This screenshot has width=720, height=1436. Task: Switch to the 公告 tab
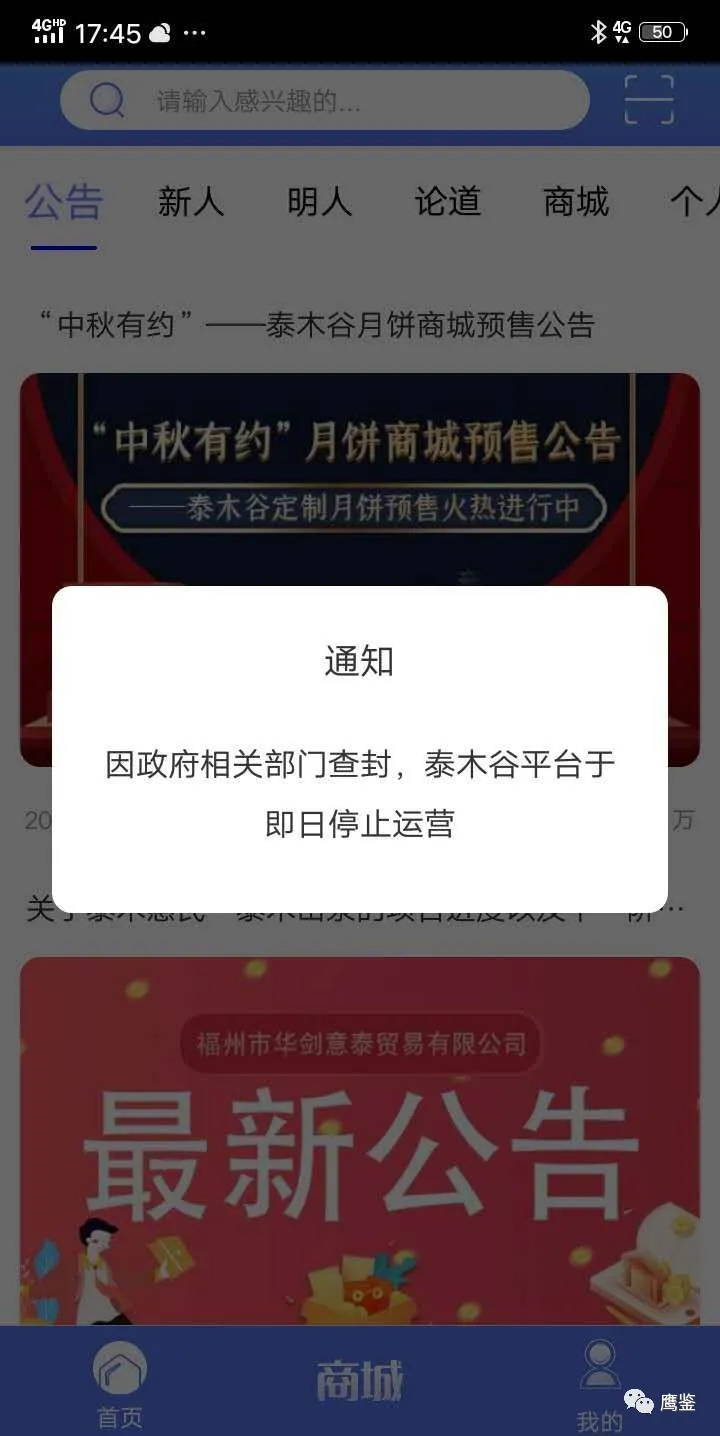64,202
